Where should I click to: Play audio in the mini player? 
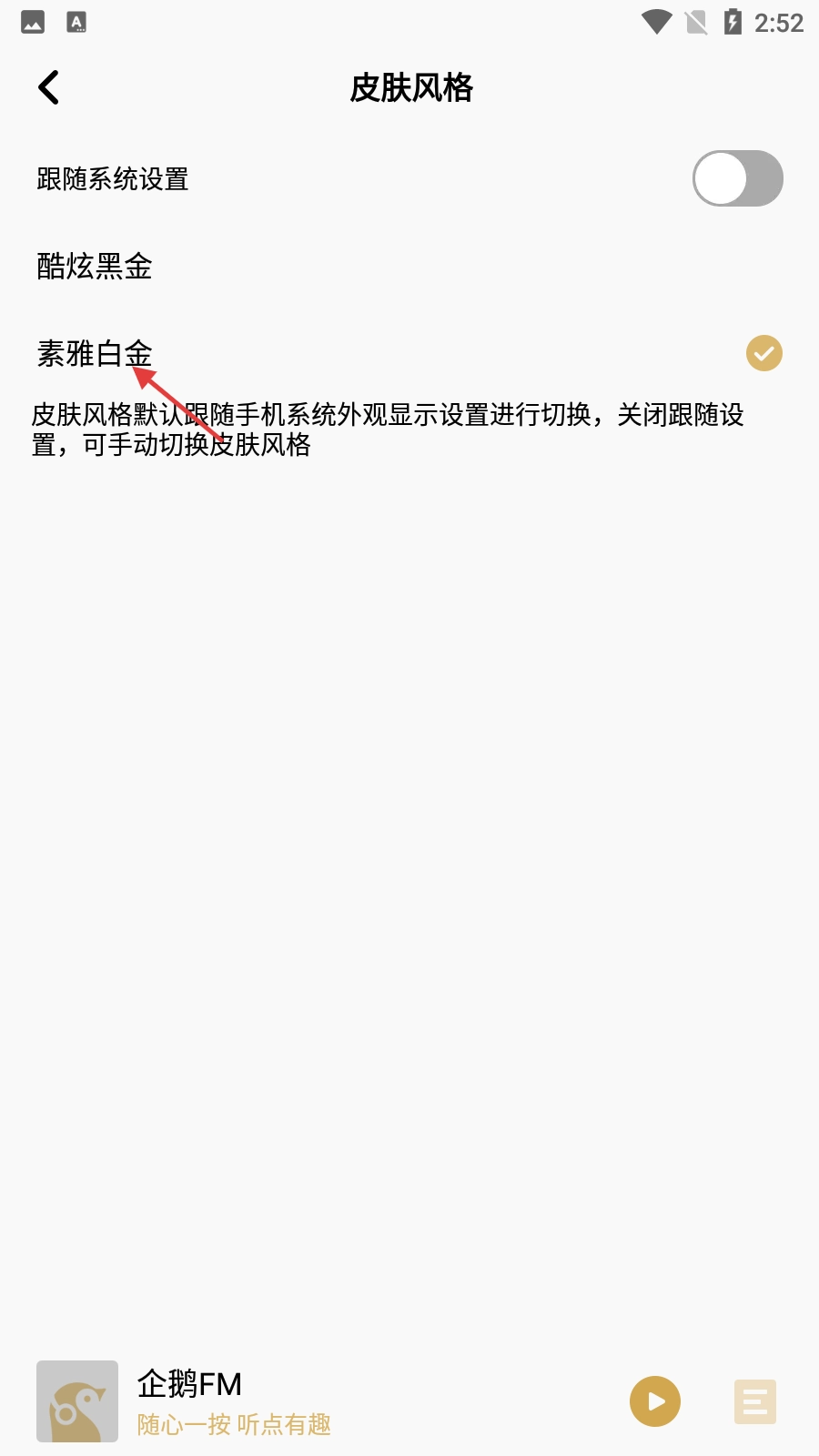[654, 1401]
